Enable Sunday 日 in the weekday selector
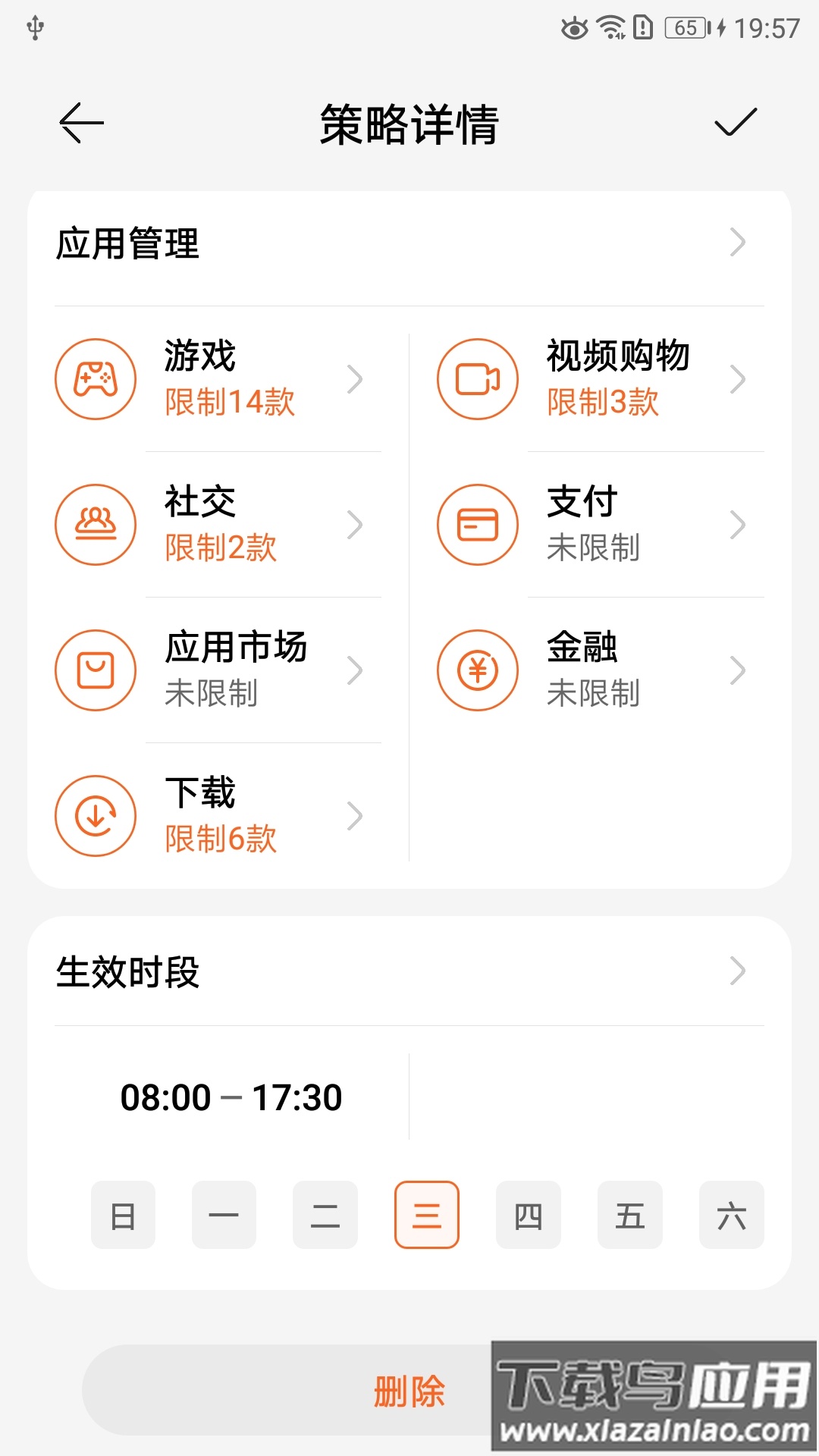This screenshot has width=819, height=1456. tap(122, 1216)
